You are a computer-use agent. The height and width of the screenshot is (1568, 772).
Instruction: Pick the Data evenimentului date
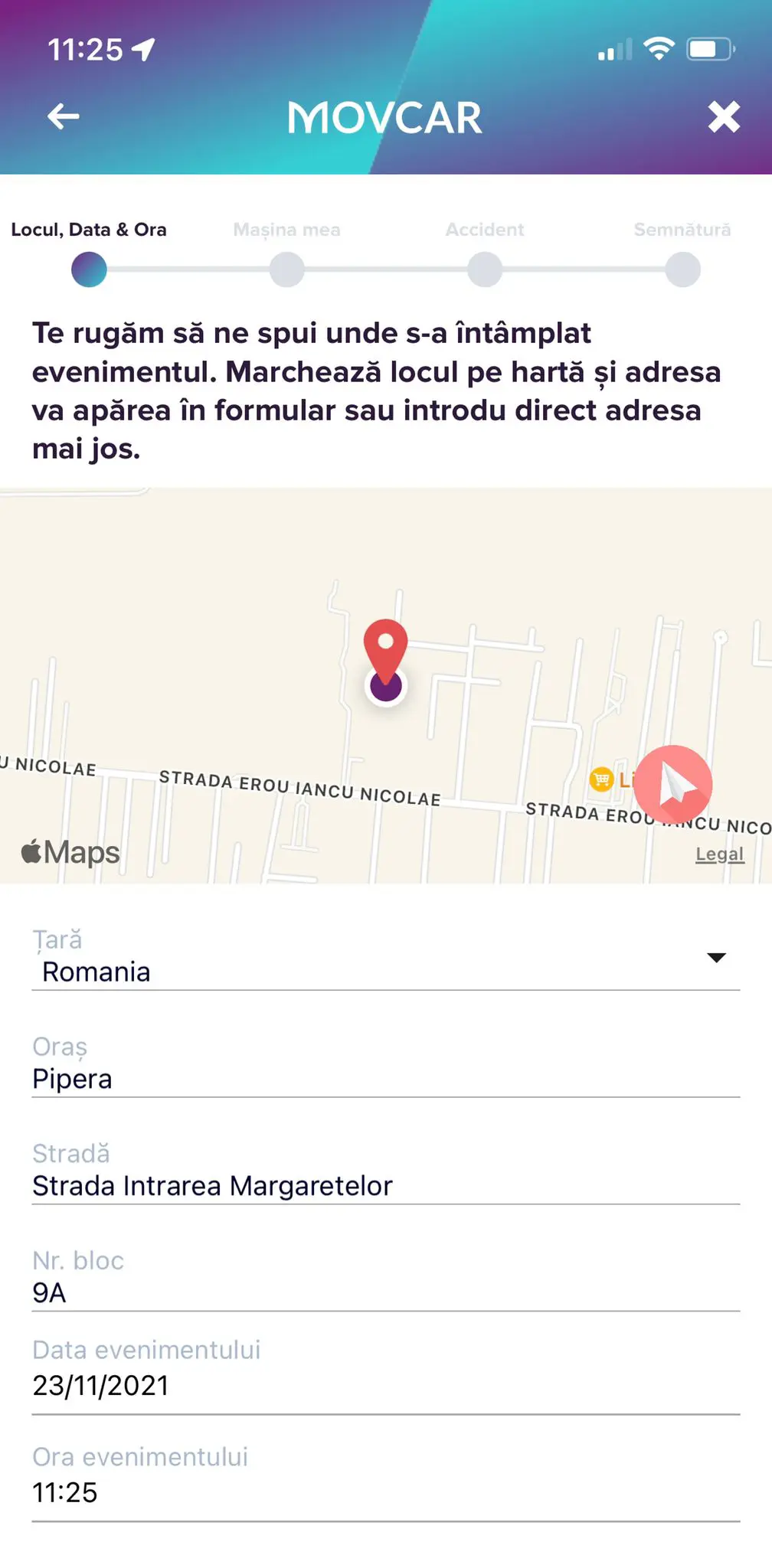click(386, 1374)
